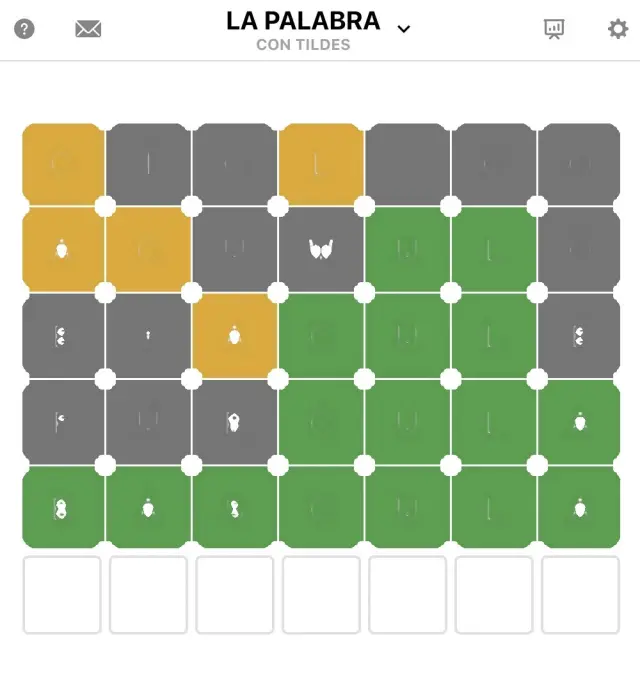Expand the La Palabra game mode dropdown
Screen dimensions: 640x696
[403, 28]
